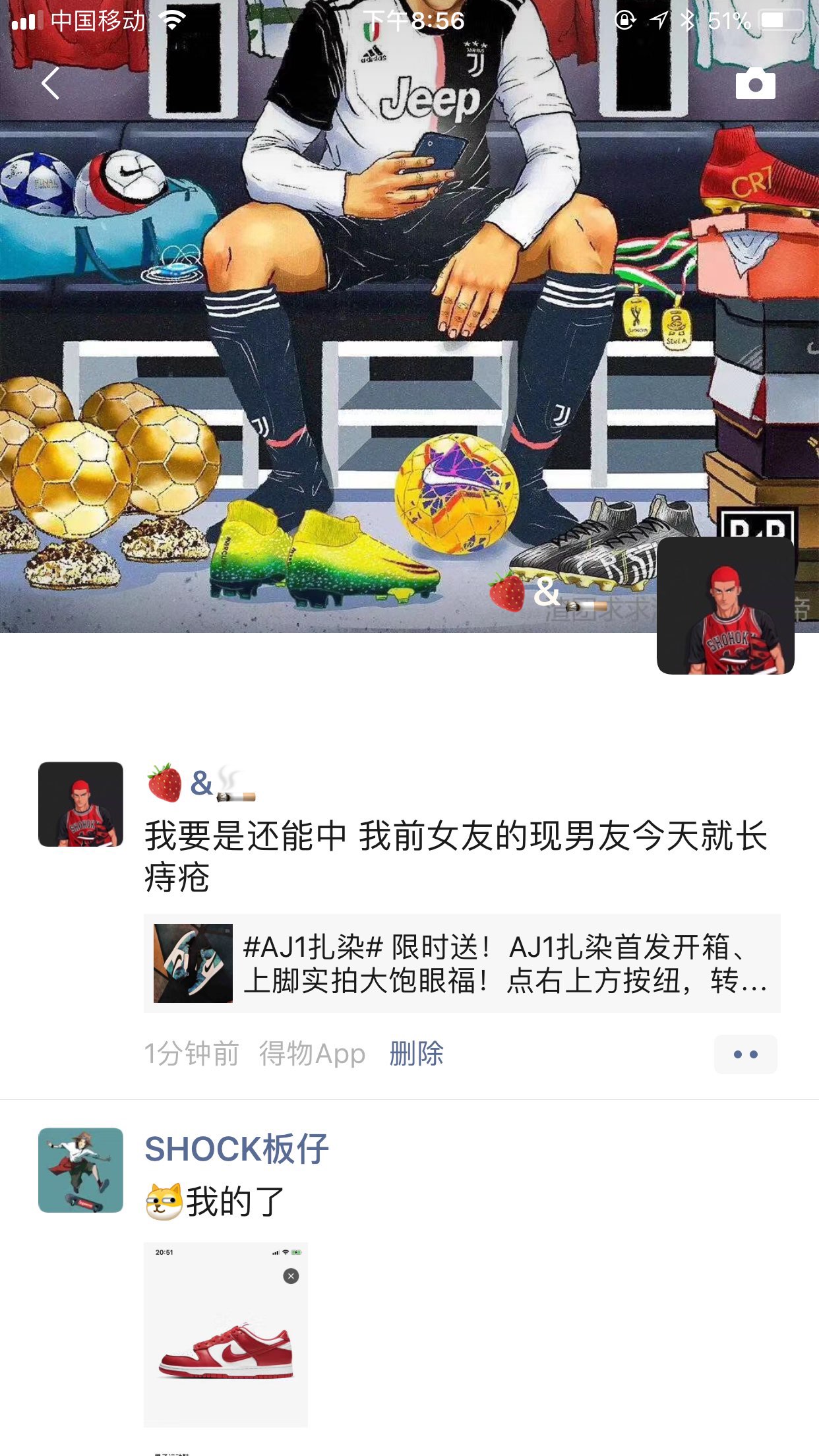View the red sneaker photo in SHOCK板仔's post
This screenshot has width=819, height=1456.
[x=226, y=1335]
